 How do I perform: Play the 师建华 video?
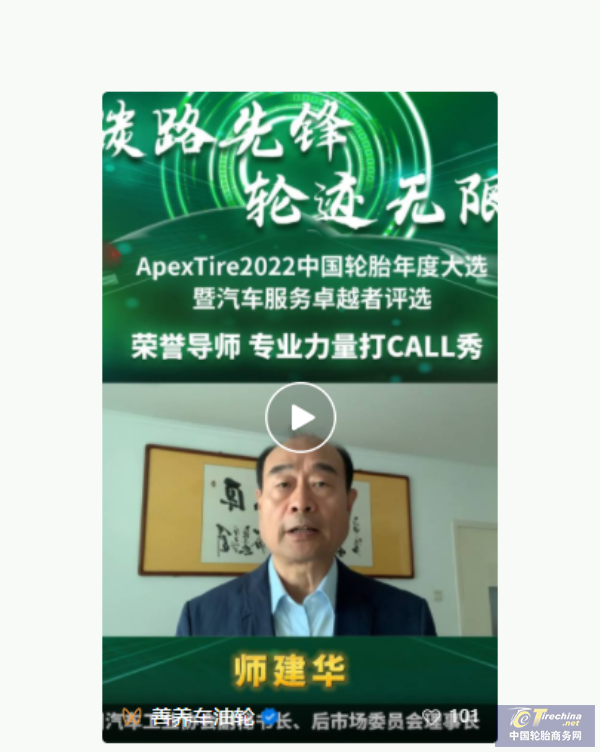click(300, 417)
